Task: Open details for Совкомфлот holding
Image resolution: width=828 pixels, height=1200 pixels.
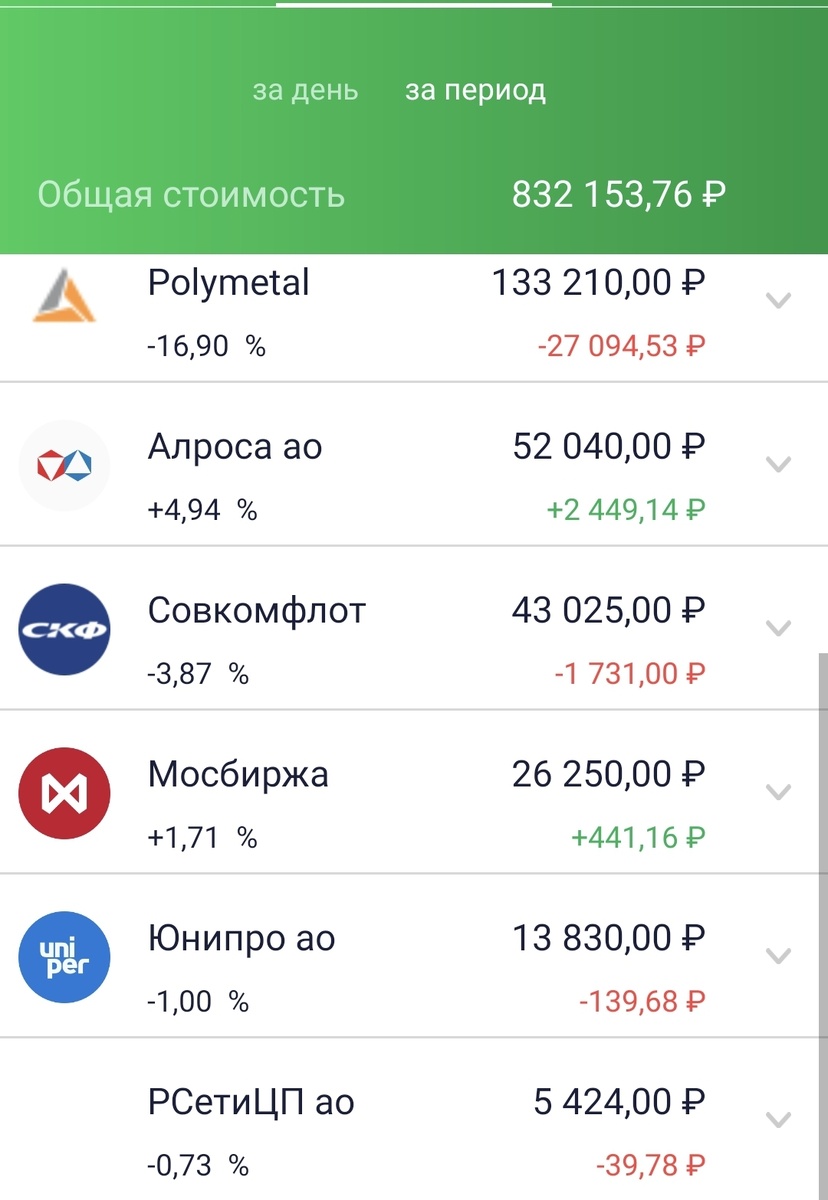Action: click(x=778, y=628)
